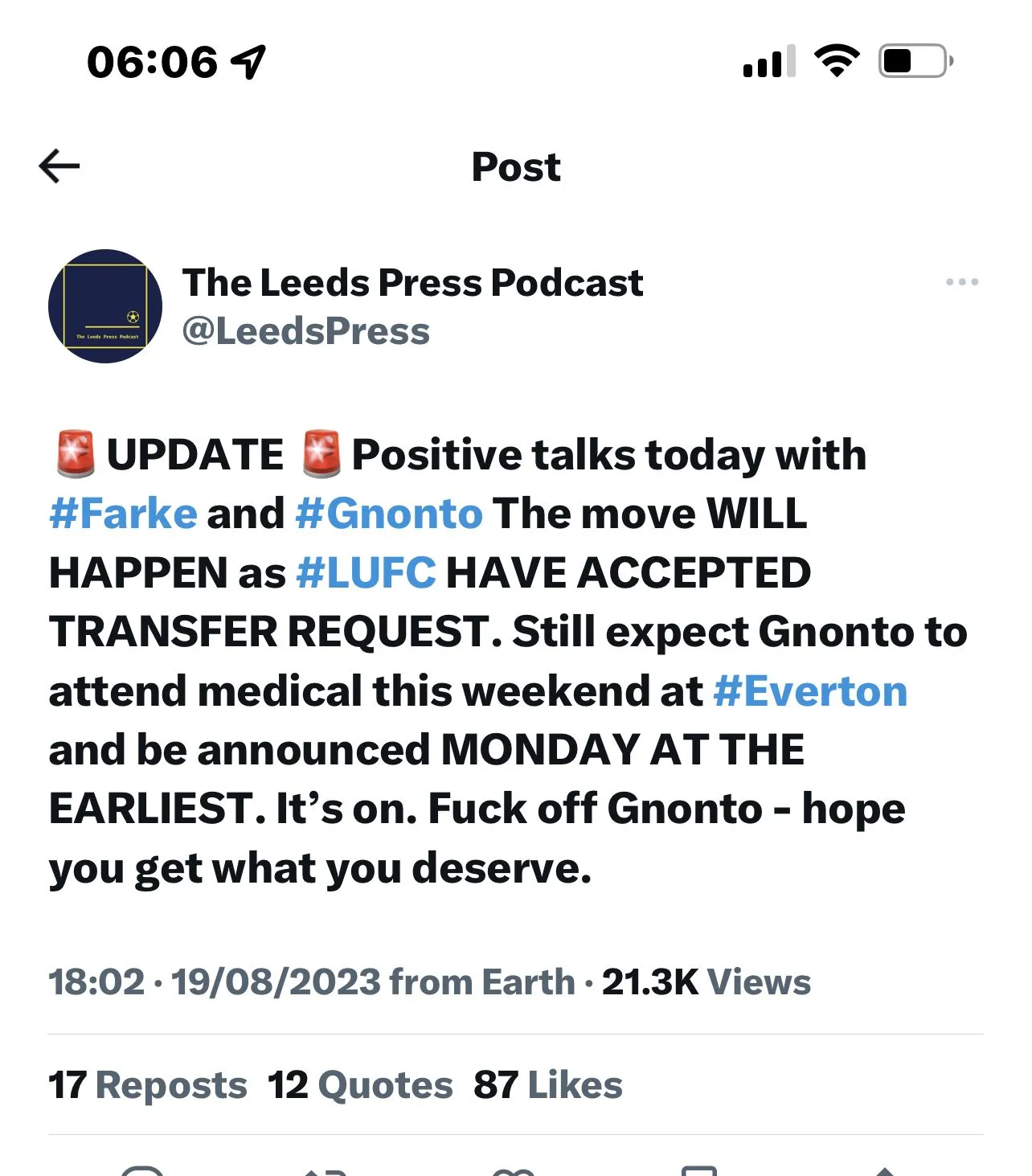
Task: View the 17 Reposts list
Action: 148,1085
